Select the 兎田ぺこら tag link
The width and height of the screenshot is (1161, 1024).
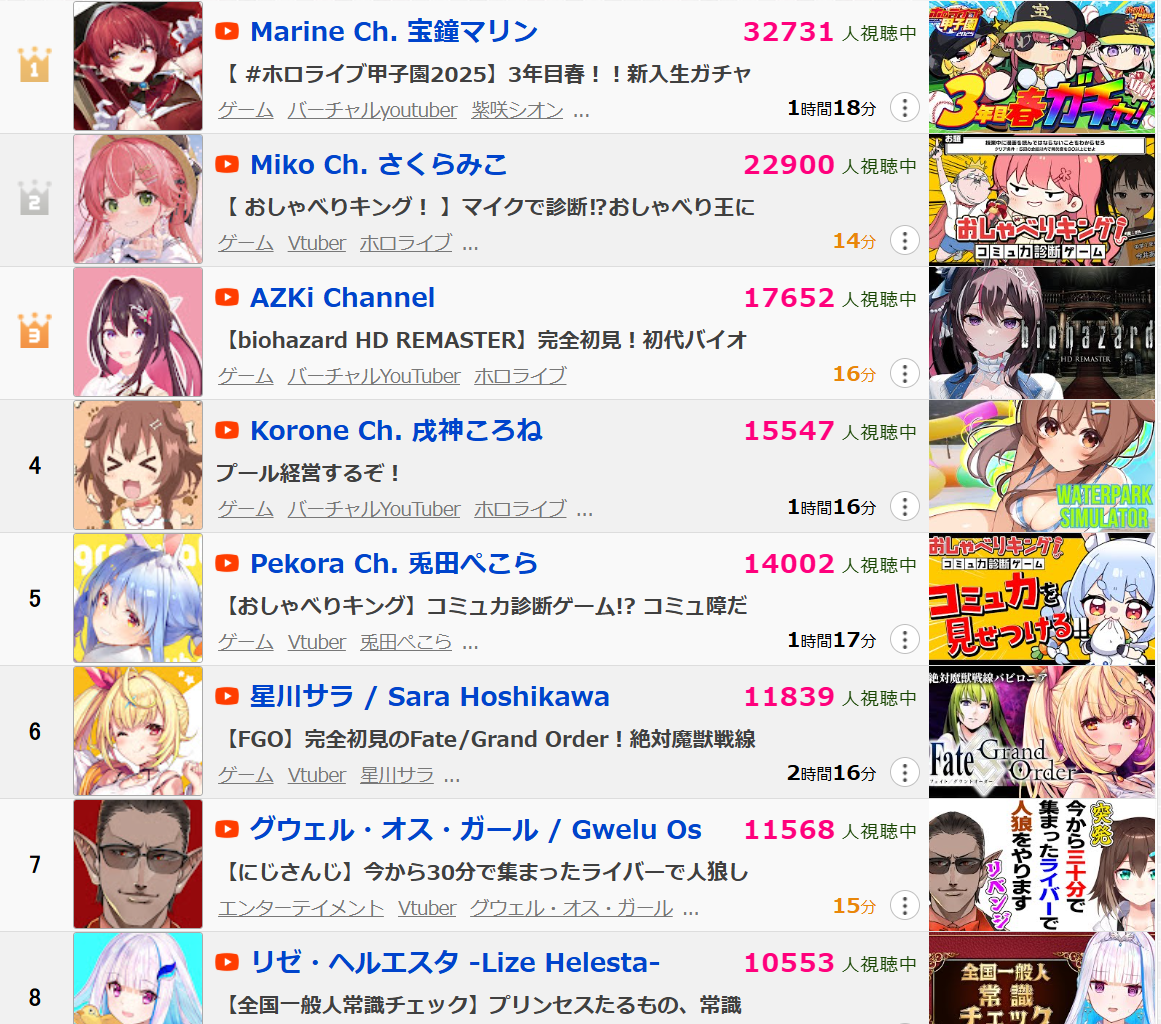(405, 642)
